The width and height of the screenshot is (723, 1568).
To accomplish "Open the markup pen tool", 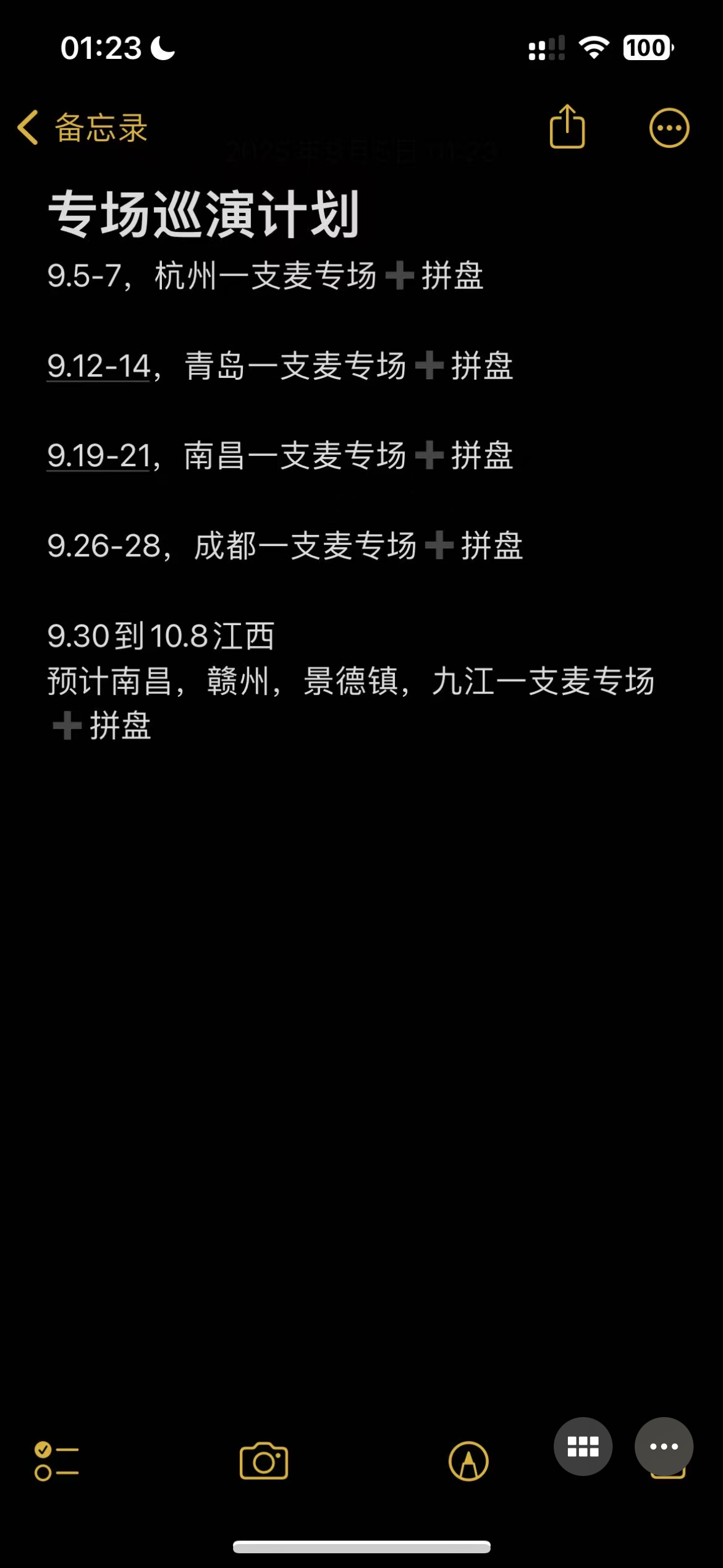I will click(x=469, y=1461).
